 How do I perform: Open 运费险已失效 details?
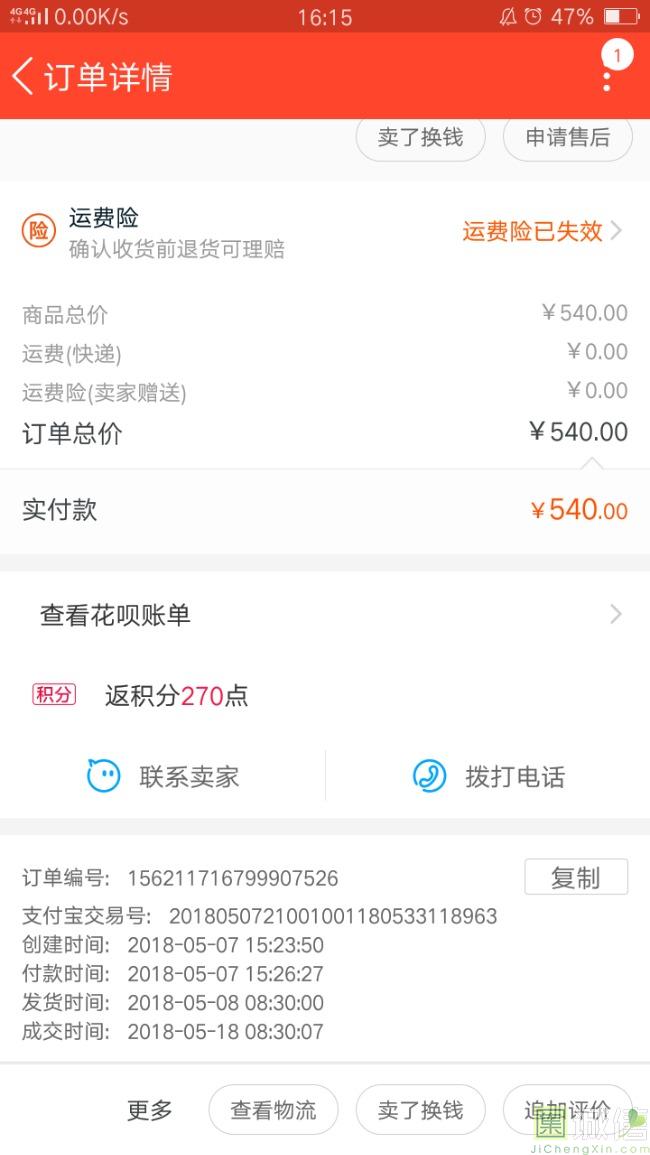(x=542, y=231)
